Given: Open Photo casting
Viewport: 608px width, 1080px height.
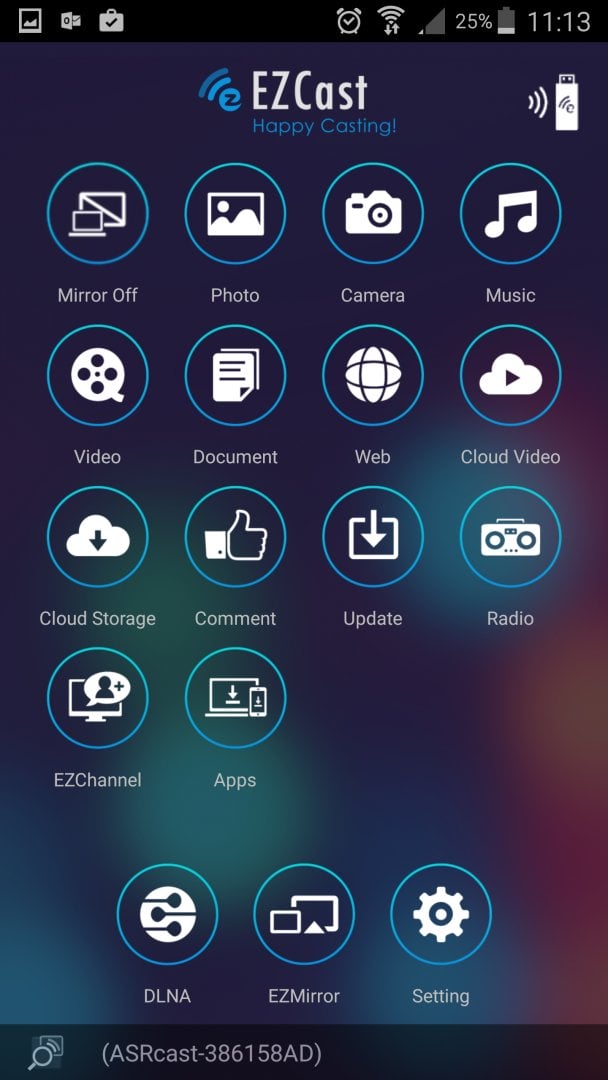Looking at the screenshot, I should pos(235,214).
